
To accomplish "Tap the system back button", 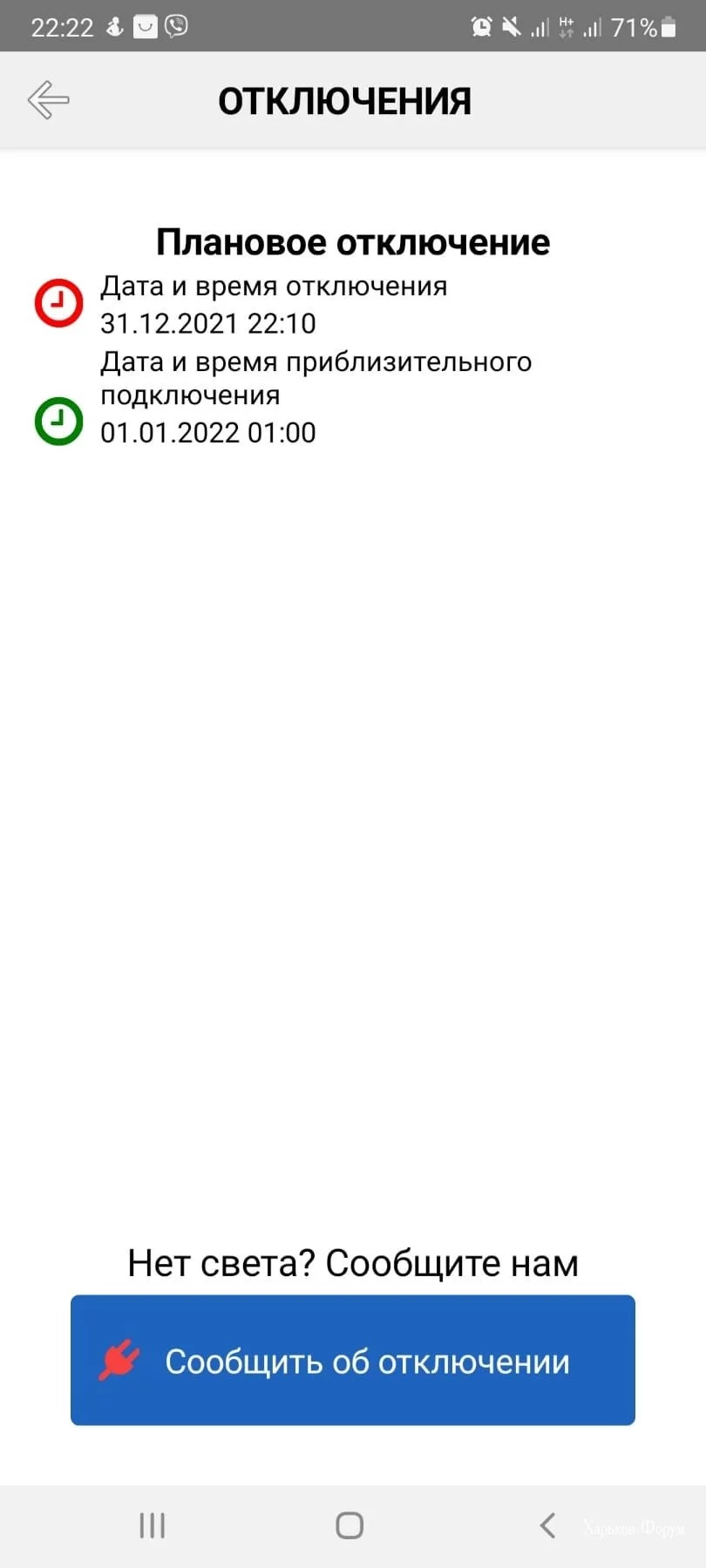I will click(x=547, y=1525).
